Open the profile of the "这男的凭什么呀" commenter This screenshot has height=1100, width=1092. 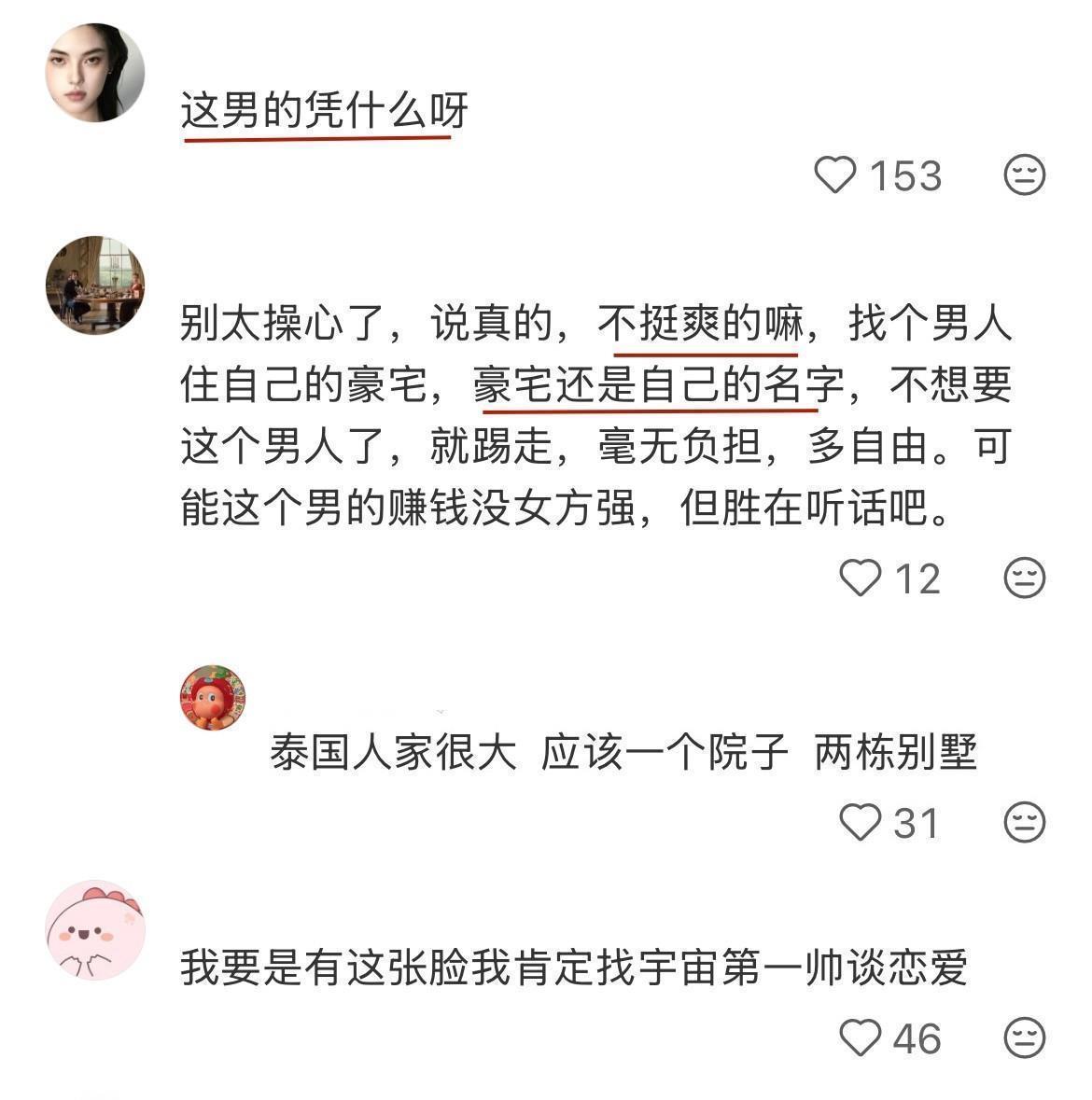pyautogui.click(x=95, y=73)
